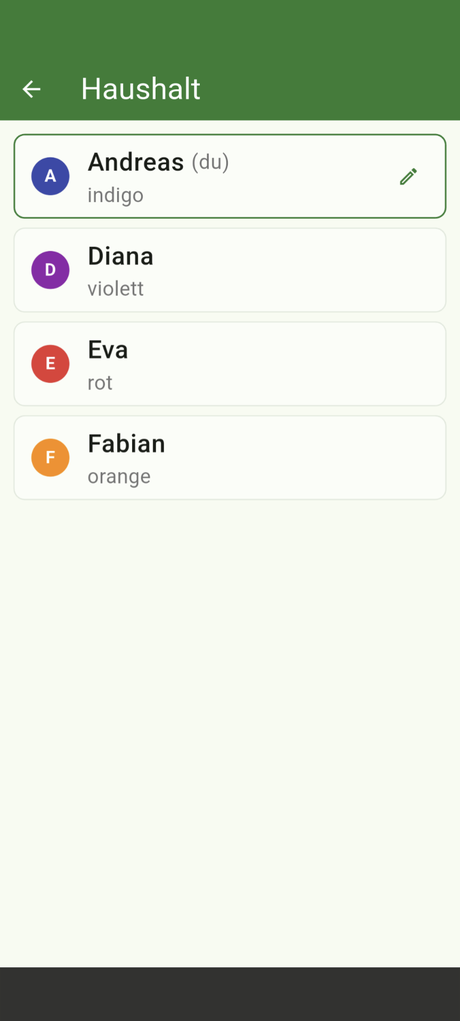This screenshot has width=460, height=1021.
Task: Choose Fabian from the household members
Action: click(230, 458)
